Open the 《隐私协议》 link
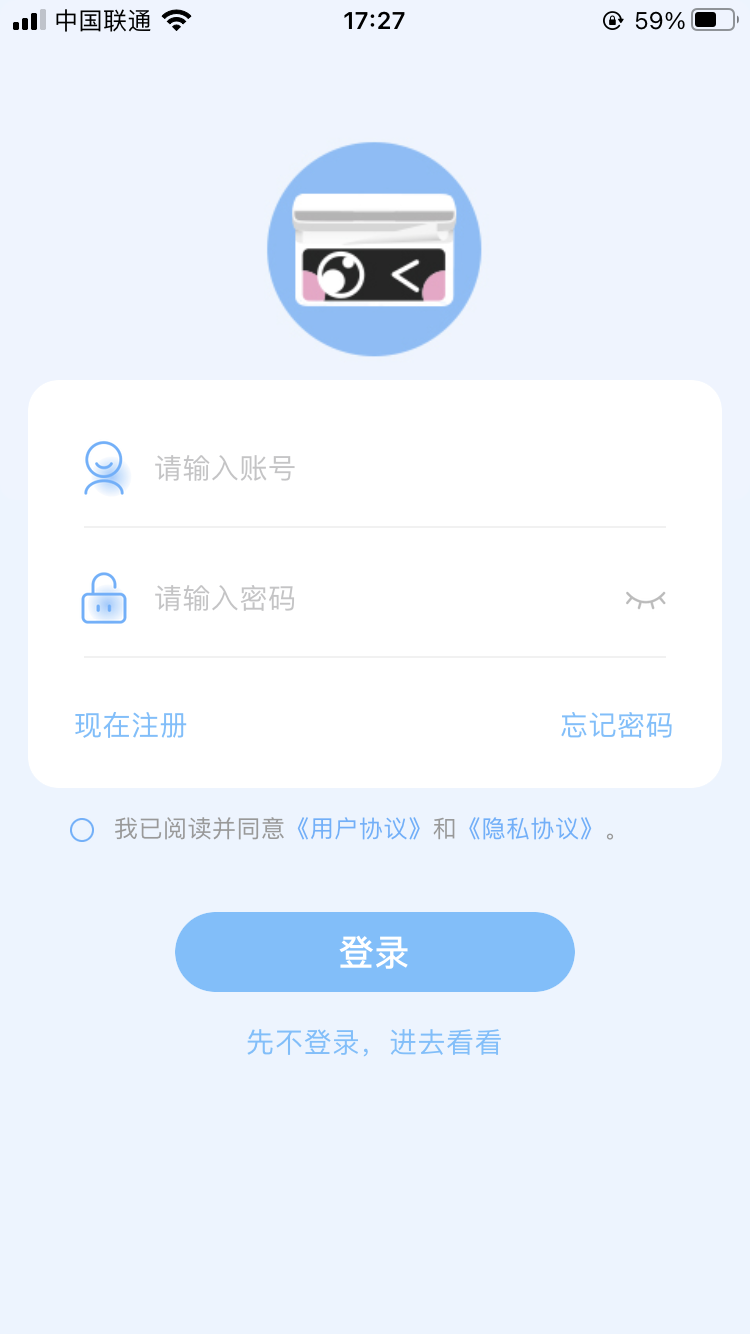 tap(531, 829)
